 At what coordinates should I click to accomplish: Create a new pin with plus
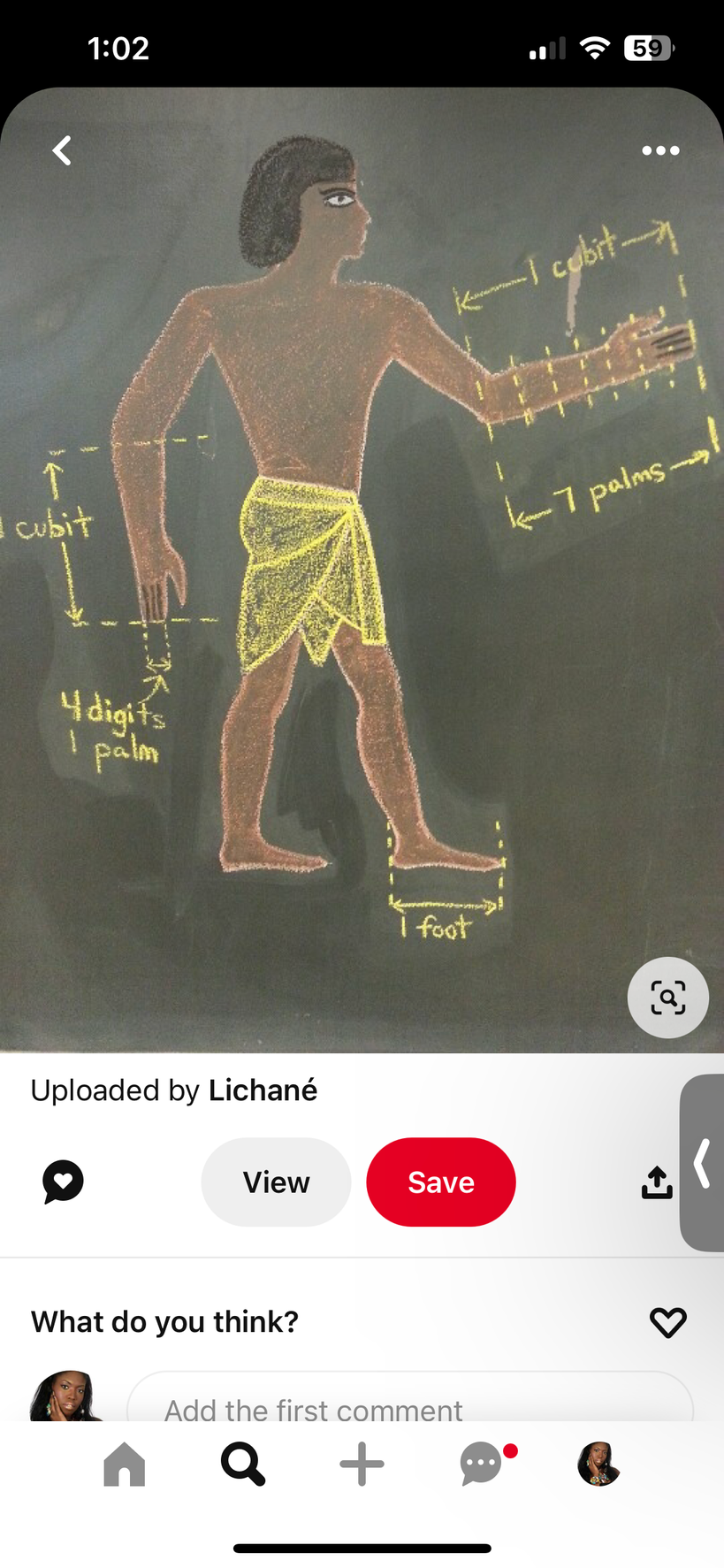[362, 1465]
